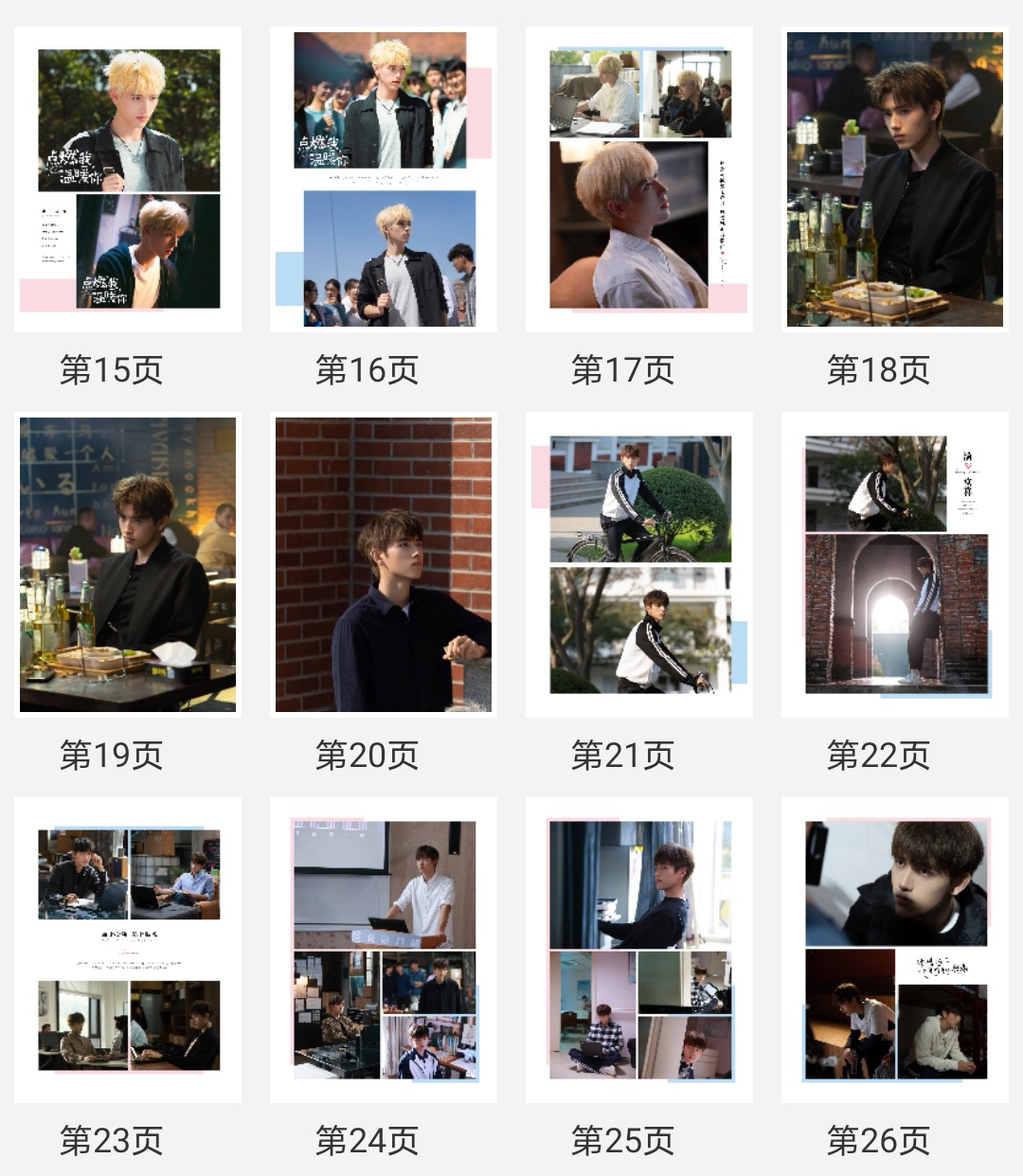Choose the 第24页 page thumbnail
The width and height of the screenshot is (1023, 1176).
pyautogui.click(x=384, y=950)
